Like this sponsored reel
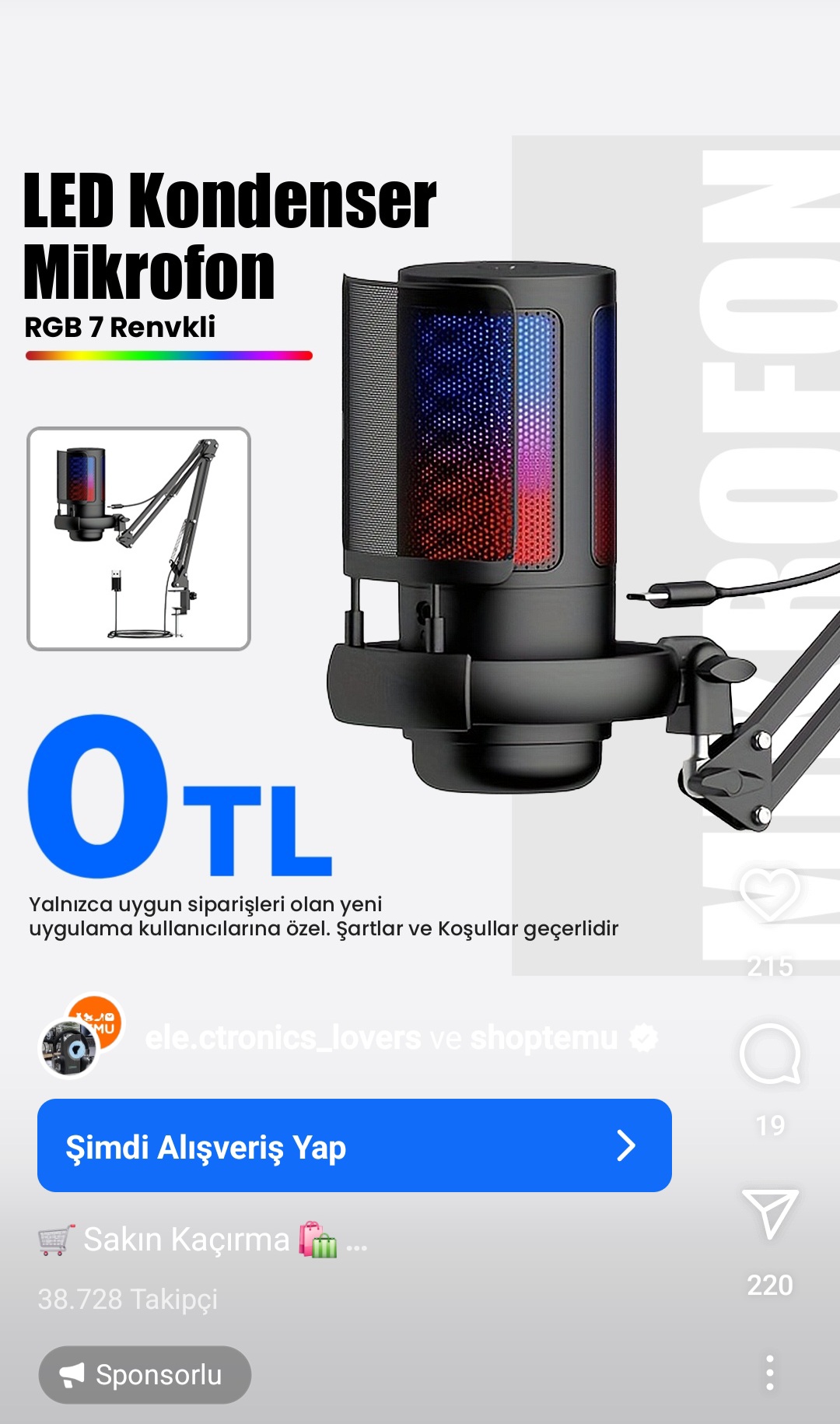840x1424 pixels. pos(769,895)
